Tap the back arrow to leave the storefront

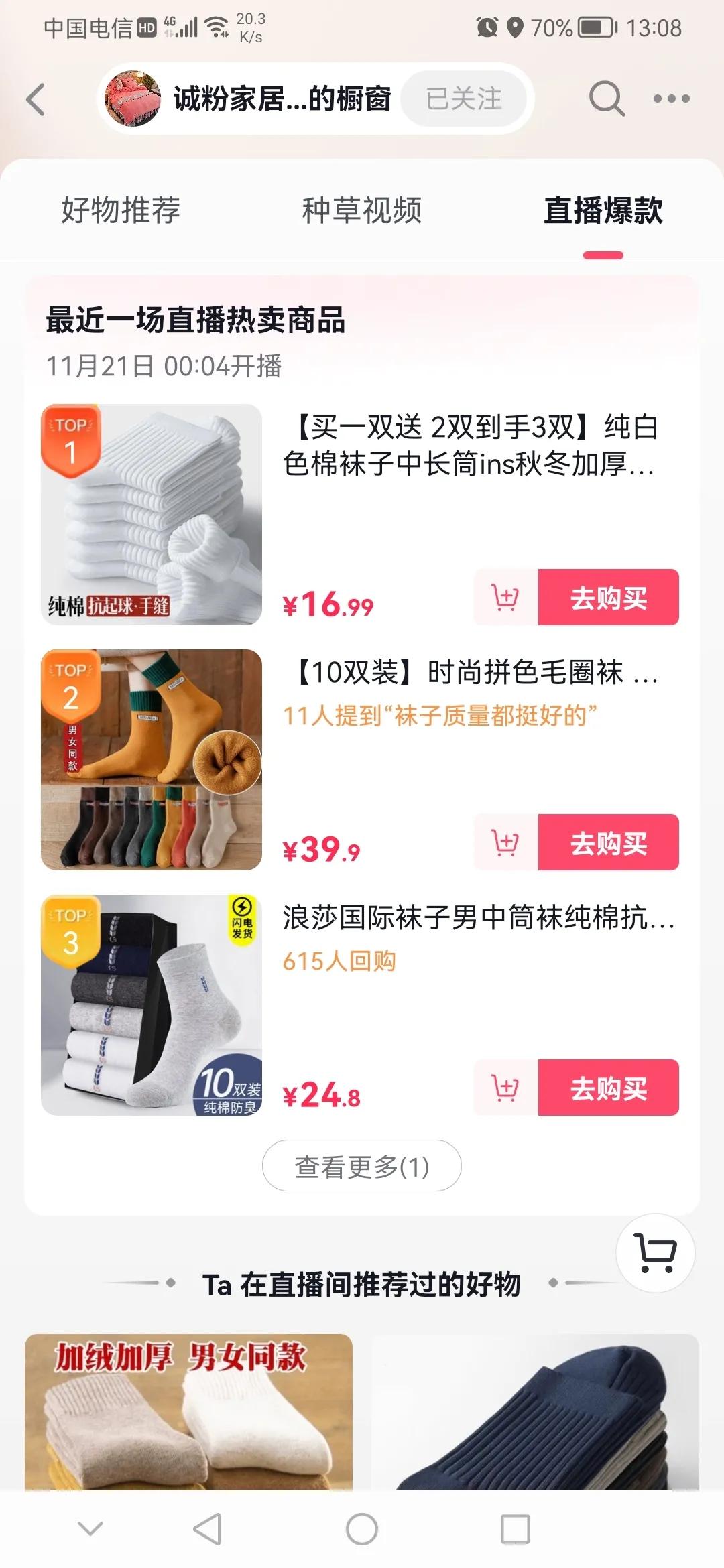tap(34, 98)
